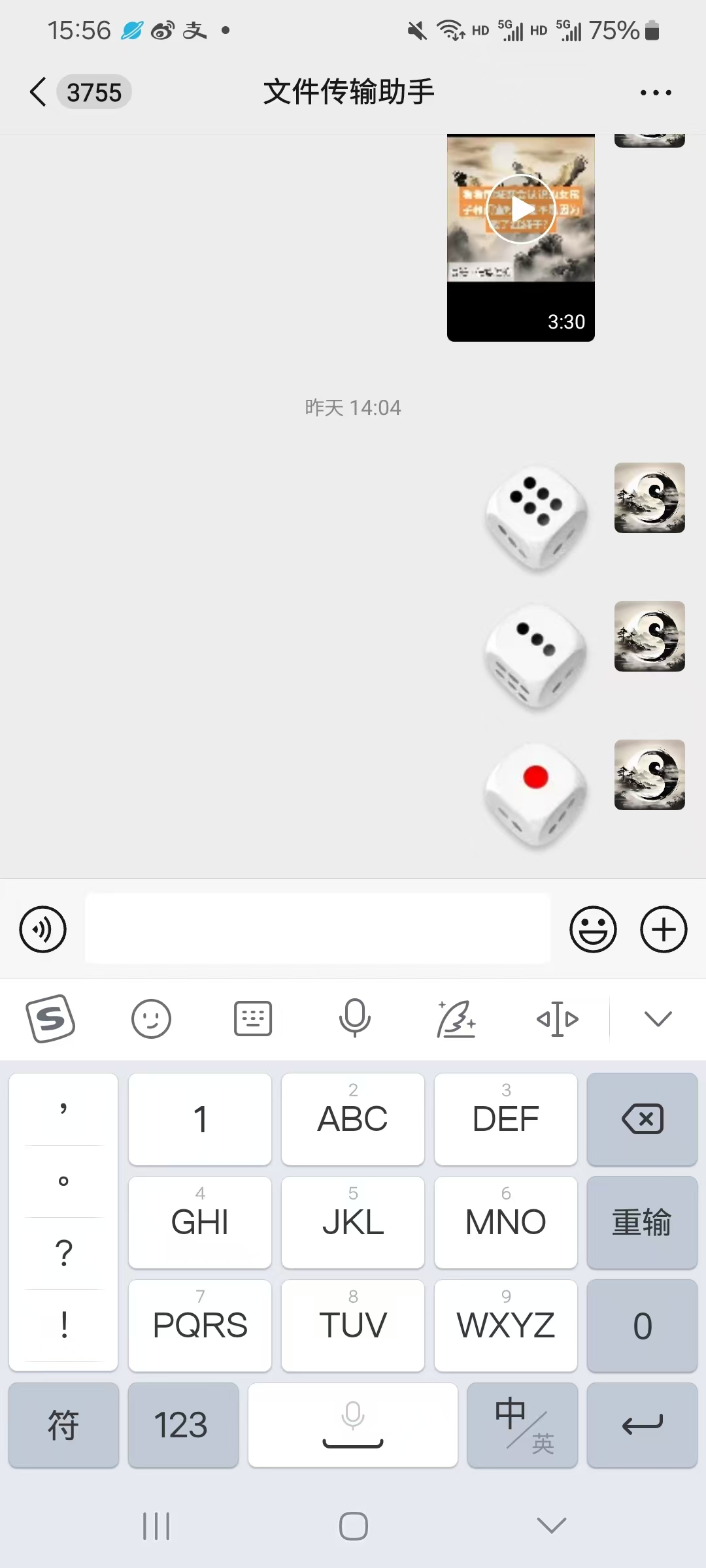Toggle 中/英 Chinese-English input
Viewport: 706px width, 1568px height.
tap(522, 1425)
